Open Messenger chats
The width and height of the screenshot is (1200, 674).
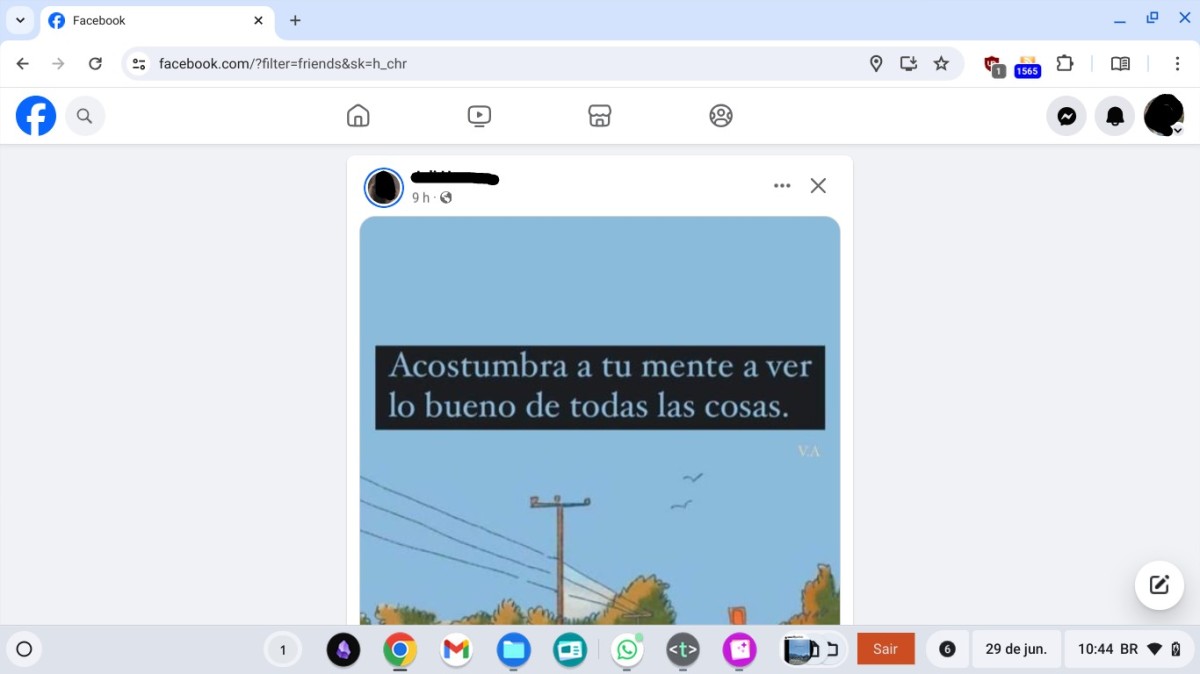[x=1067, y=116]
